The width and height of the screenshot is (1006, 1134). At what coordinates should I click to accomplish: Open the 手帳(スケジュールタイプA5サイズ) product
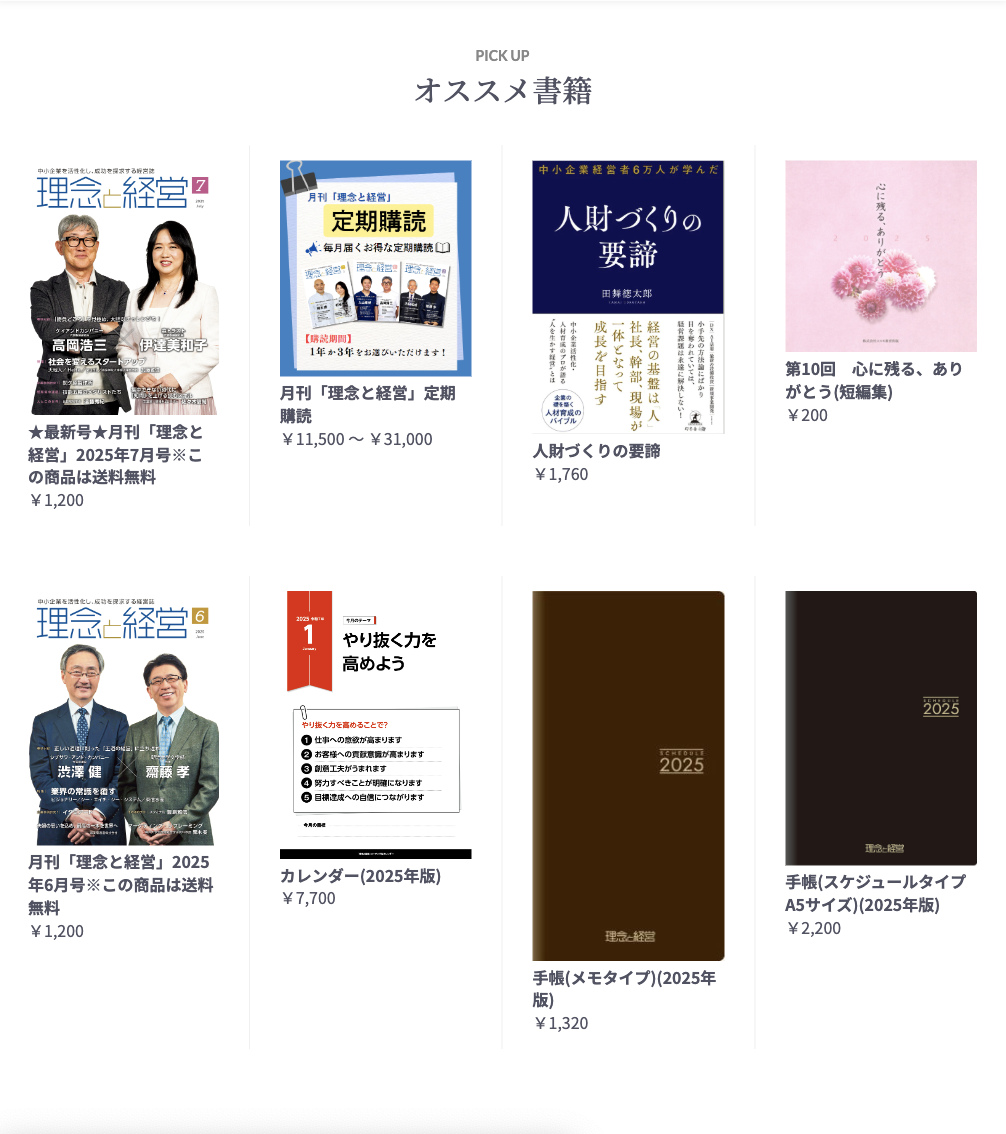coord(880,728)
